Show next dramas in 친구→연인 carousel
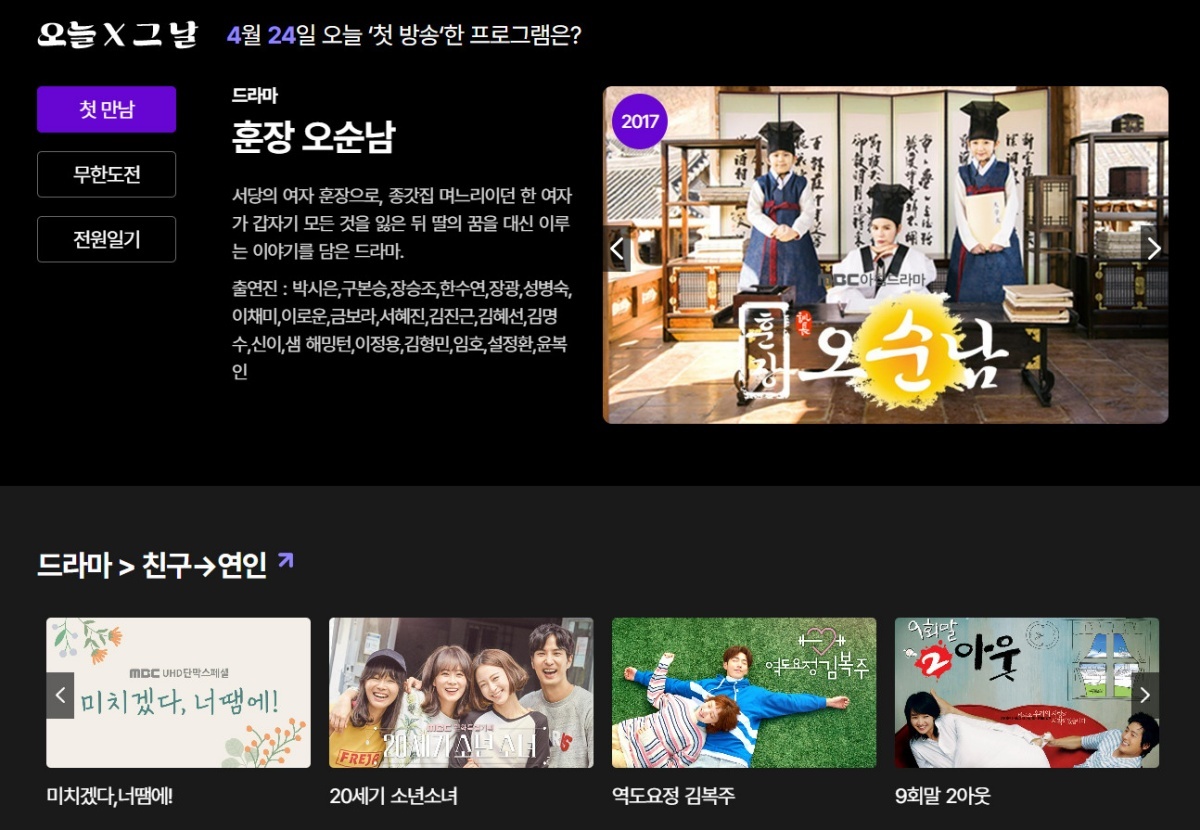 1145,694
